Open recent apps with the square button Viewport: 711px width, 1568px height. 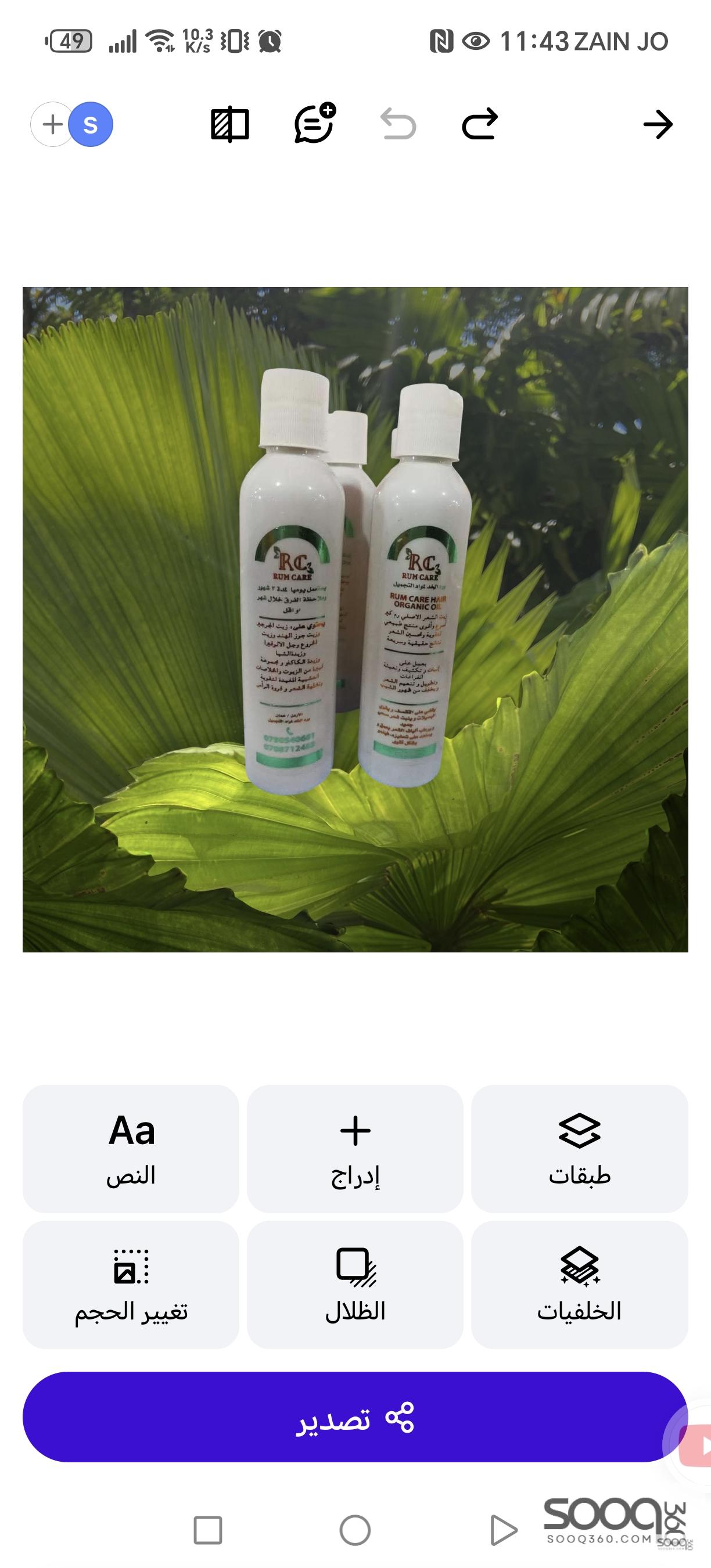[207, 1530]
